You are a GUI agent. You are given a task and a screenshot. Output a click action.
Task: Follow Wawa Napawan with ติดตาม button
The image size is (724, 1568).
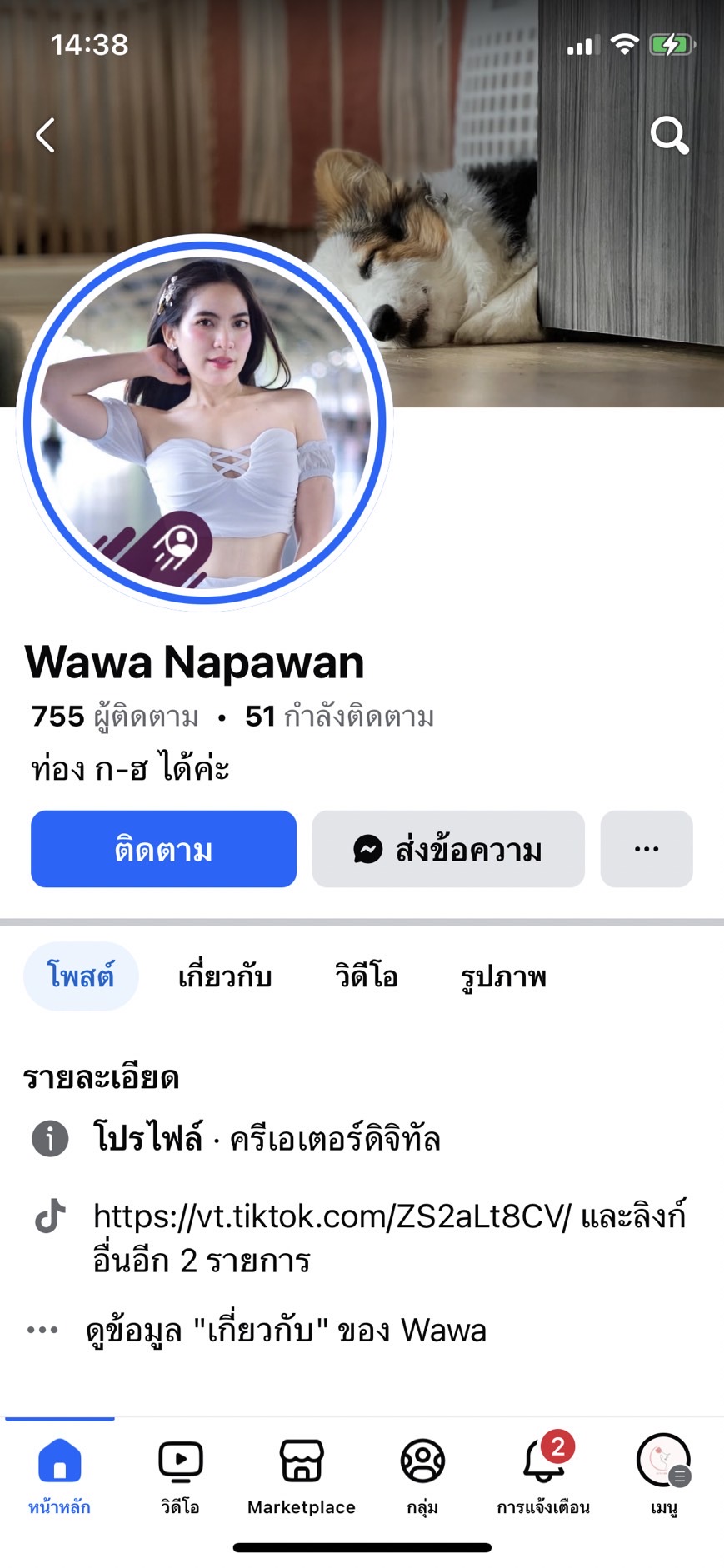163,849
